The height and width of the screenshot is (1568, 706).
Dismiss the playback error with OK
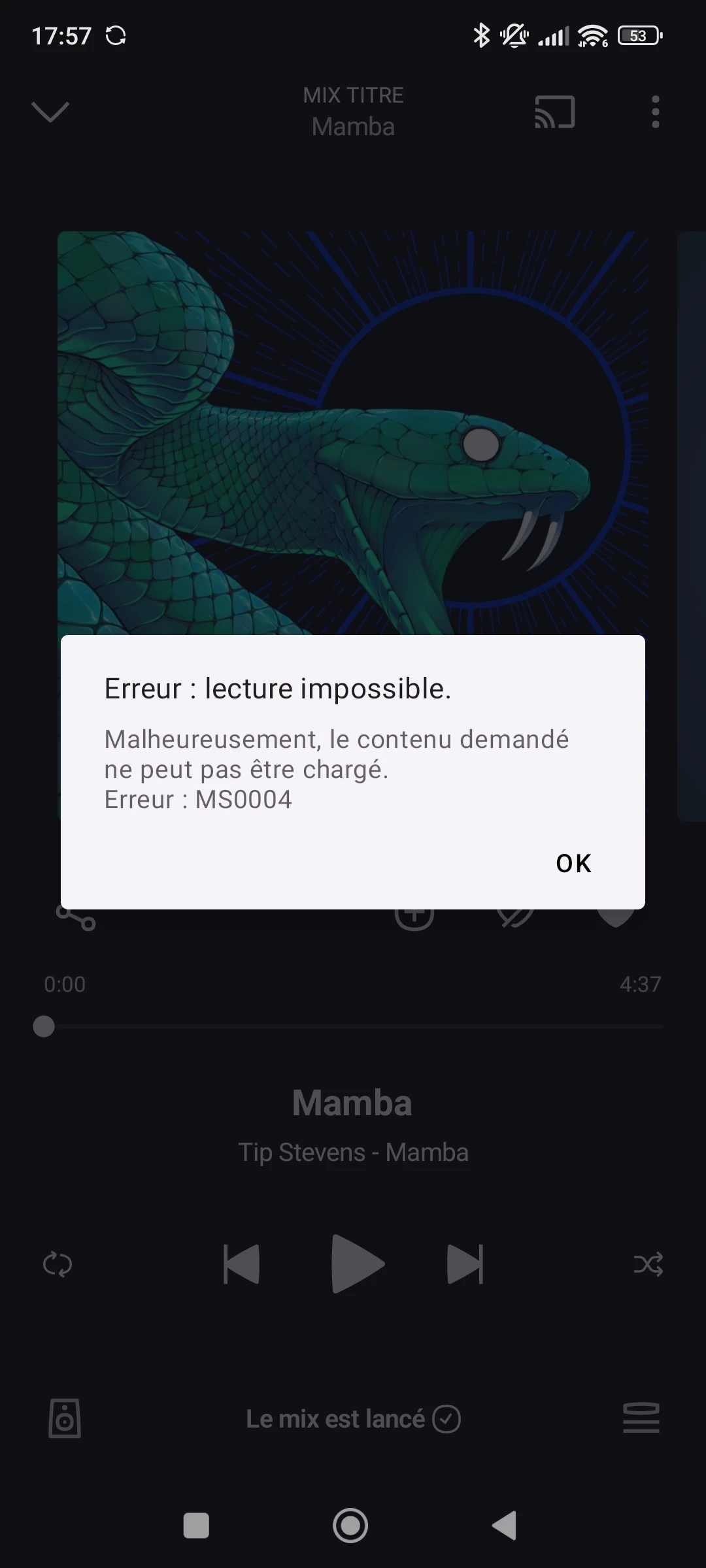(573, 863)
